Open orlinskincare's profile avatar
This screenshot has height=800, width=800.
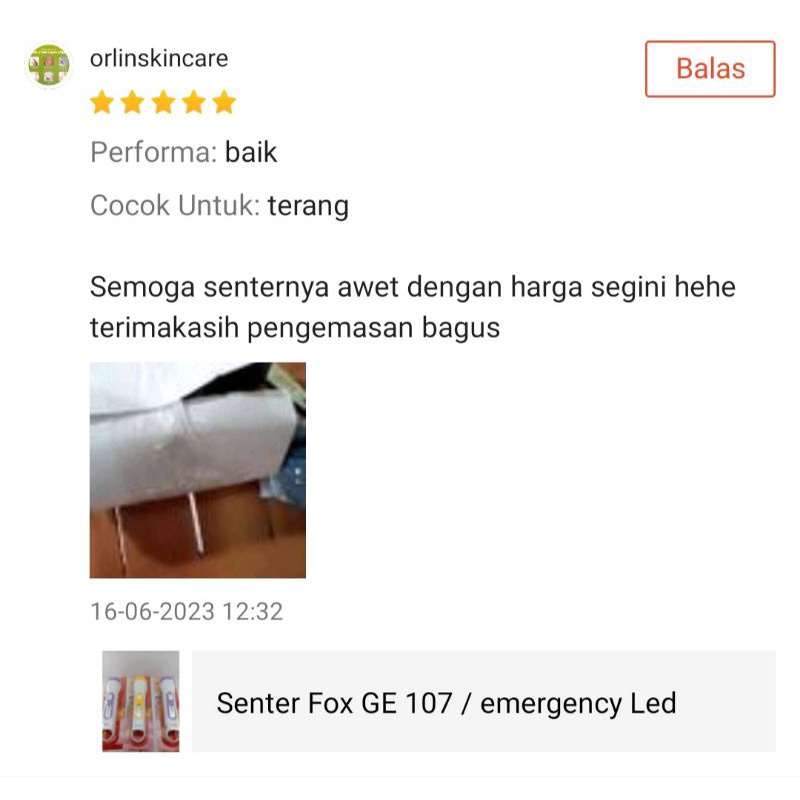click(48, 64)
